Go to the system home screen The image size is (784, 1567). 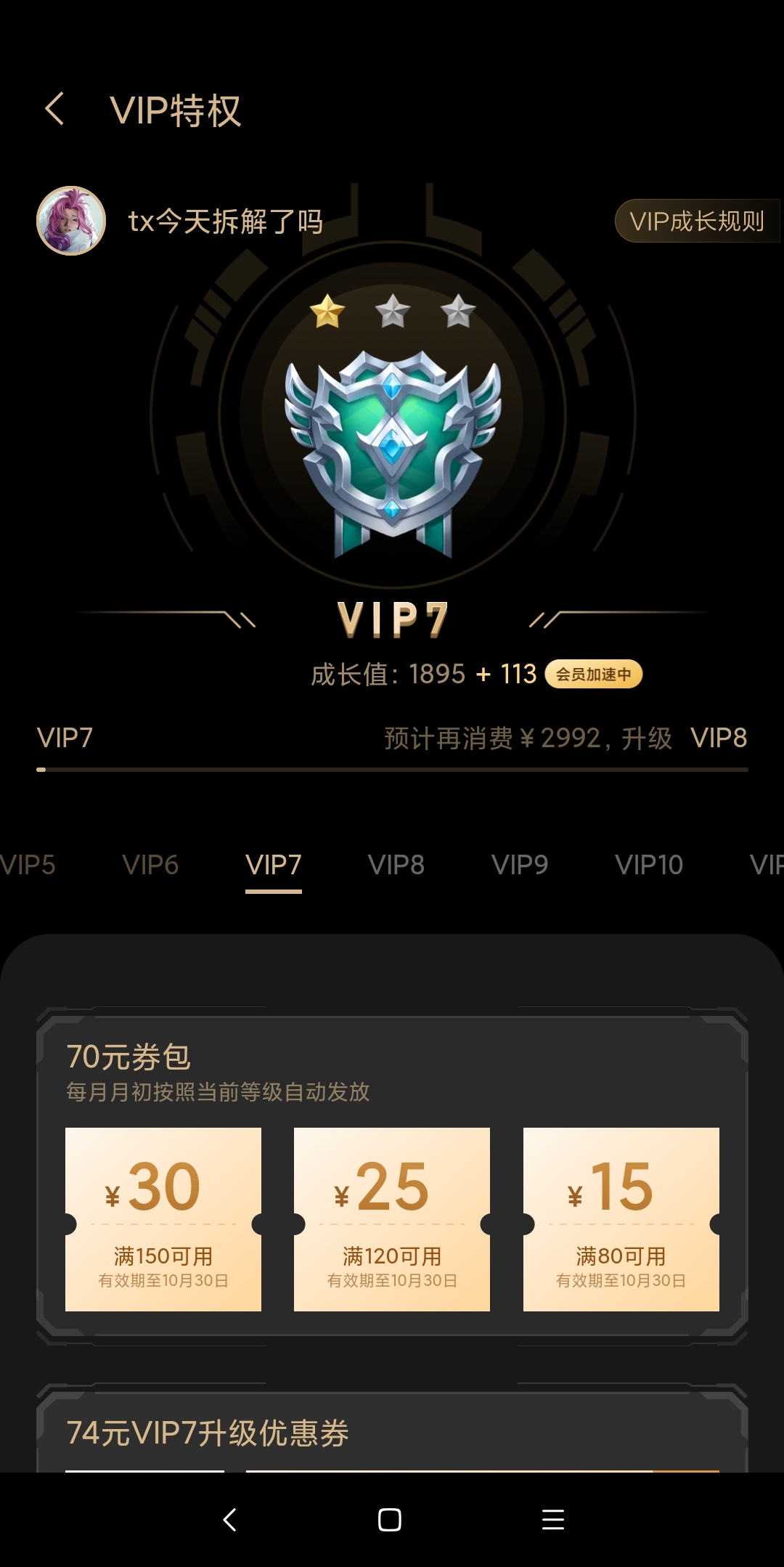pos(390,1519)
